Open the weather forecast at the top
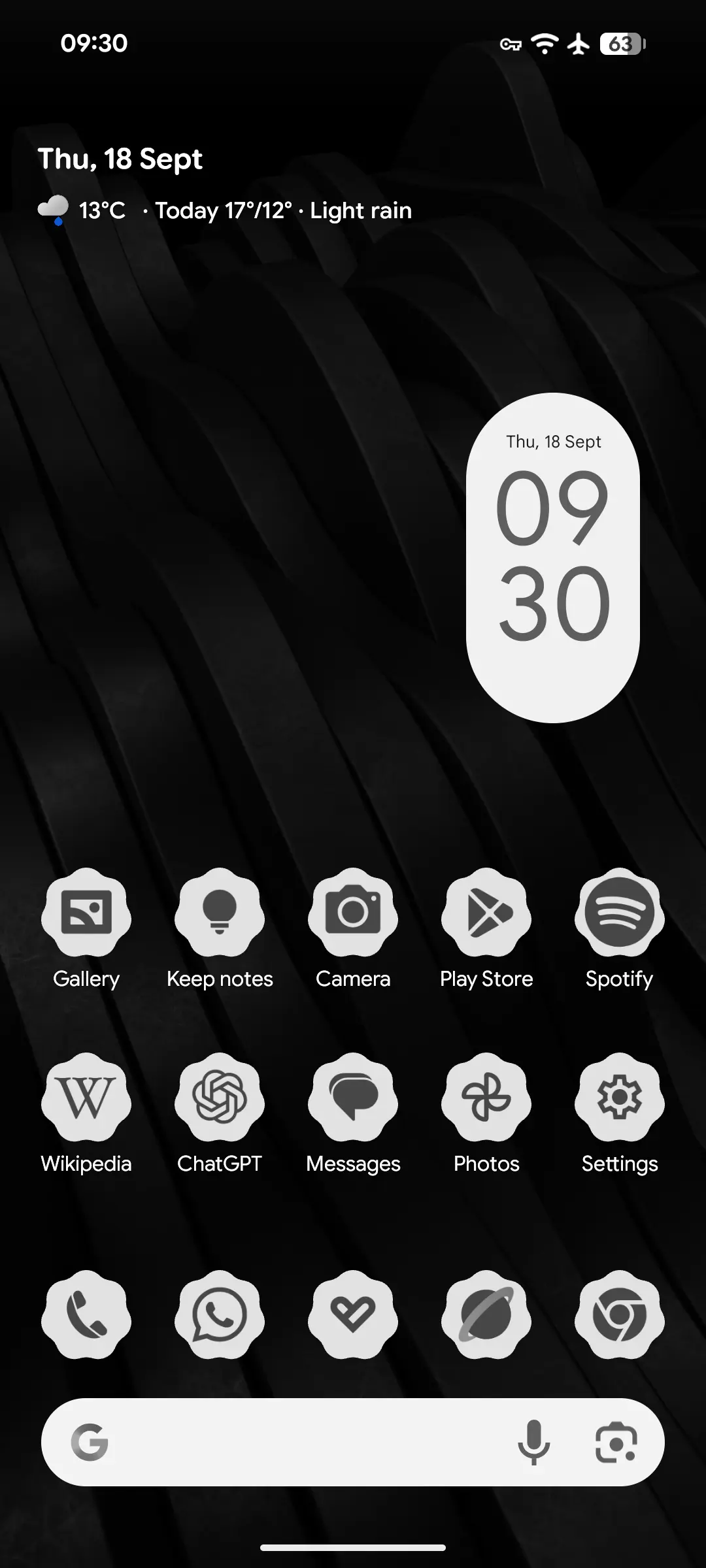Image resolution: width=706 pixels, height=1568 pixels. 225,210
